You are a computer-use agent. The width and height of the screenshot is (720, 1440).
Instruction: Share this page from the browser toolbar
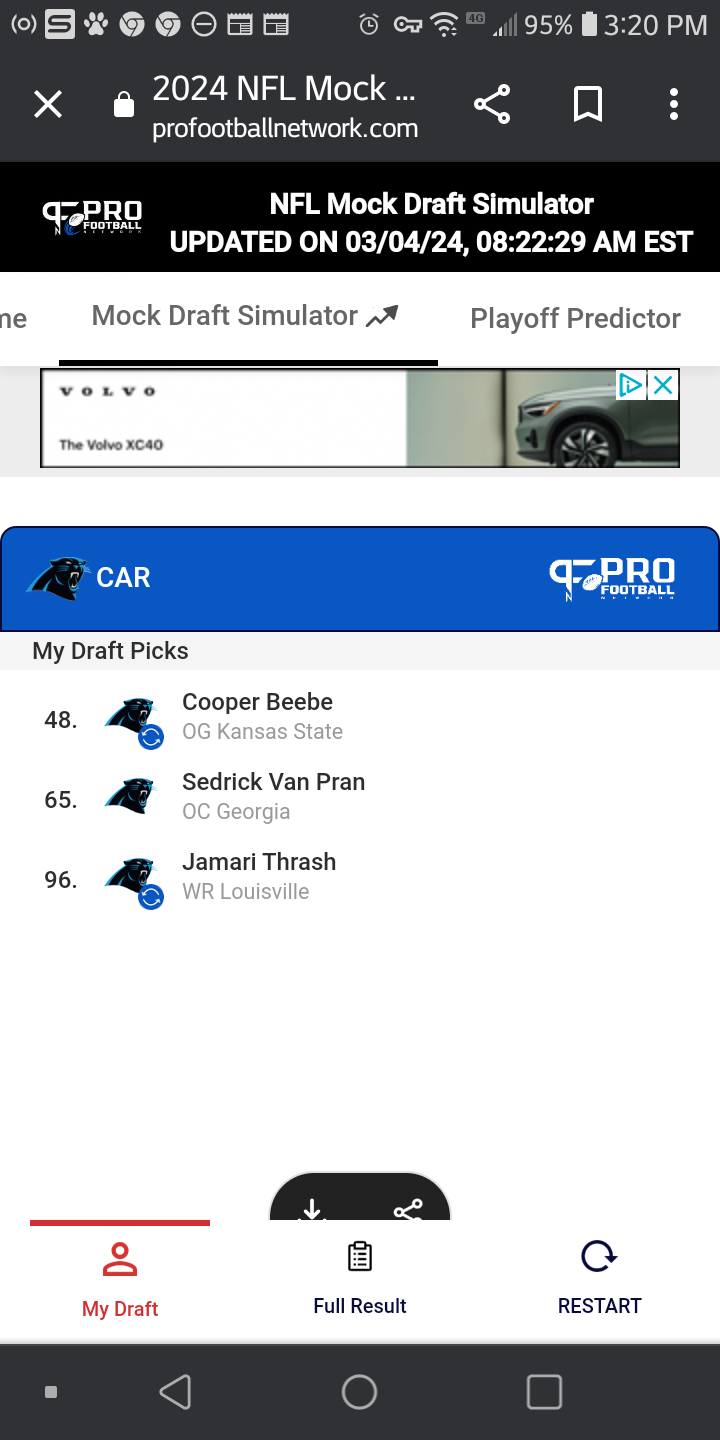coord(491,104)
